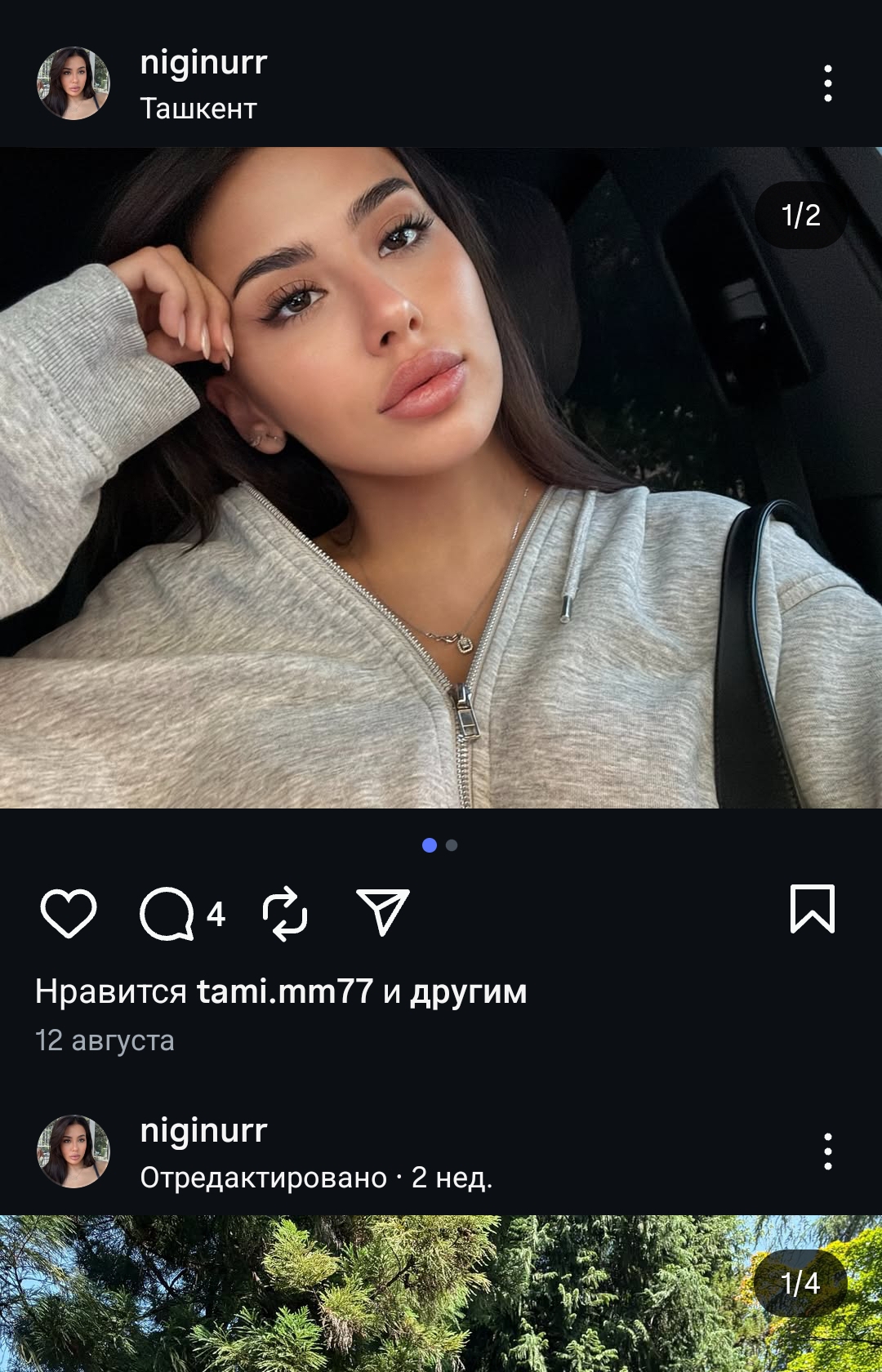Tap niginurr avatar on the Ташкент post
The height and width of the screenshot is (1372, 882).
click(x=73, y=83)
